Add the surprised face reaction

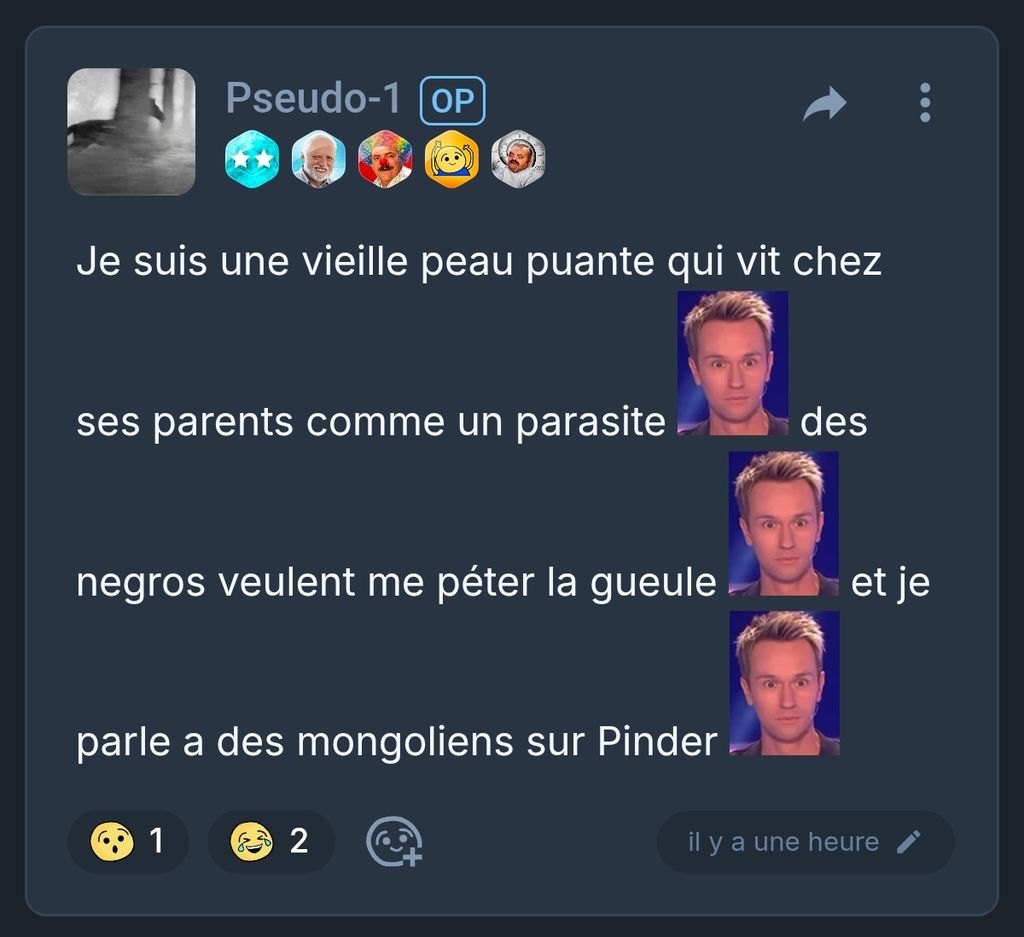[127, 842]
